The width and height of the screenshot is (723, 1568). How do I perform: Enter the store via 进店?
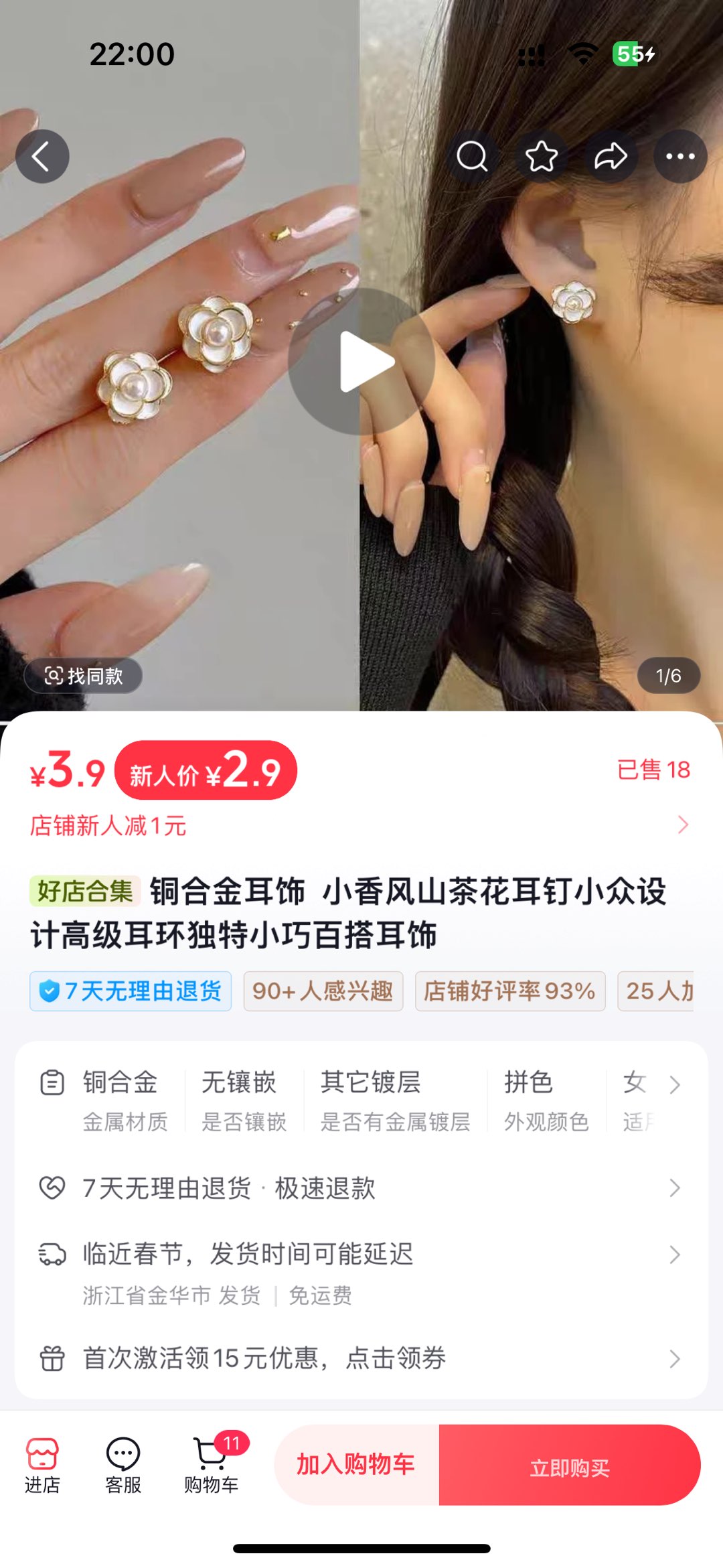click(42, 1466)
